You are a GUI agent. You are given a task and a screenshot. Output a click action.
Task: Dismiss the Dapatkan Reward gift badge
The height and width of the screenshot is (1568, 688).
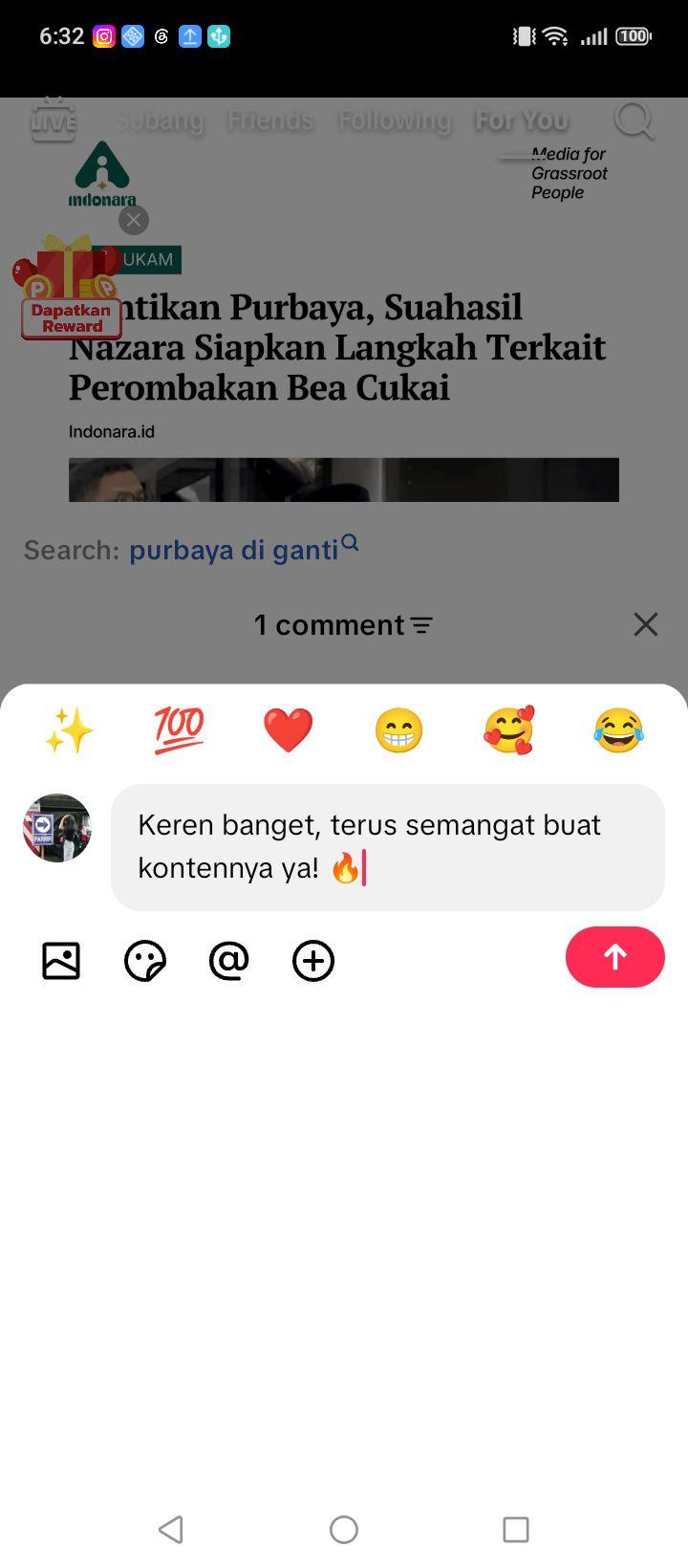pos(134,220)
